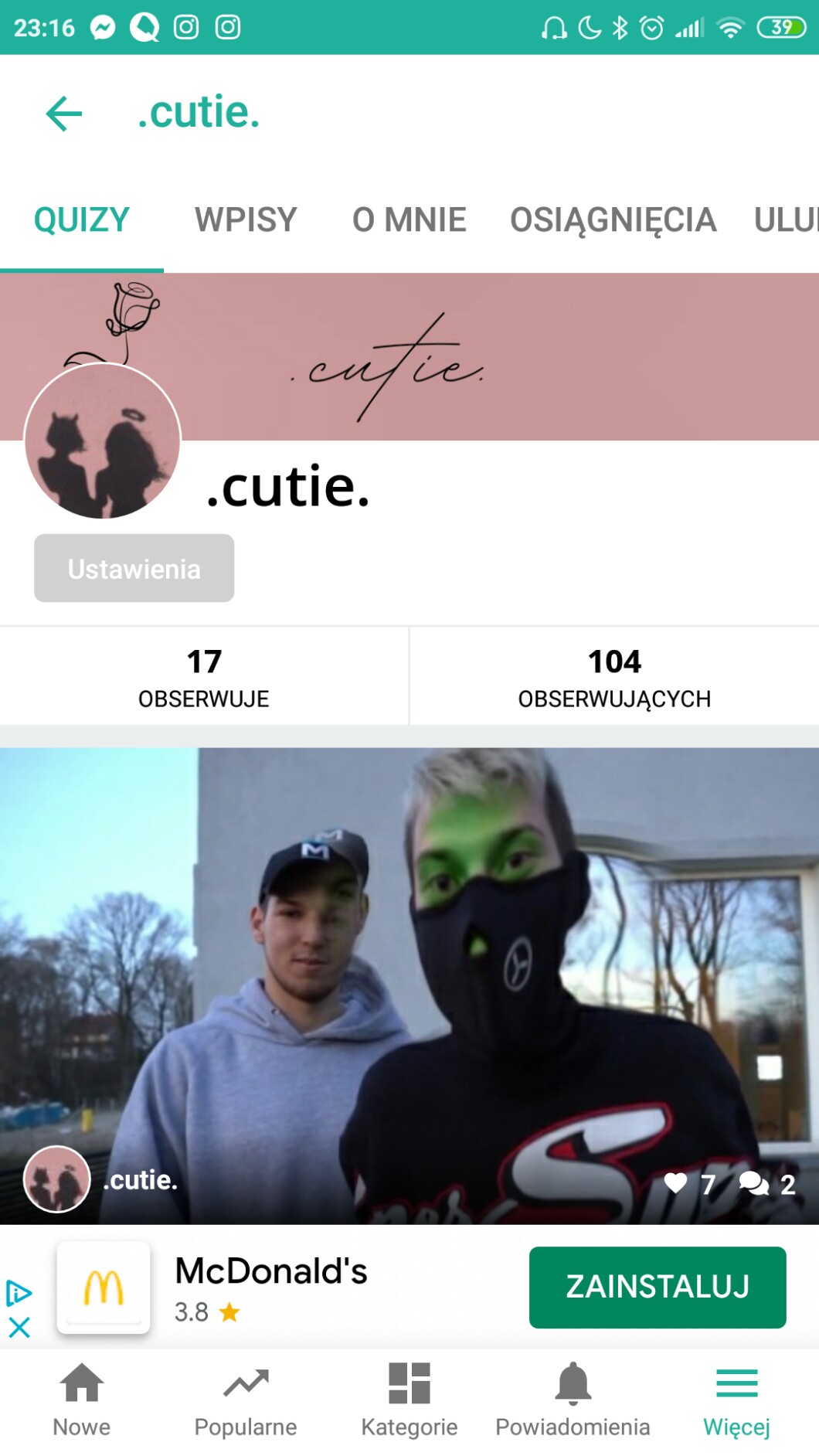Like the quiz with the heart icon
819x1456 pixels.
(676, 1183)
